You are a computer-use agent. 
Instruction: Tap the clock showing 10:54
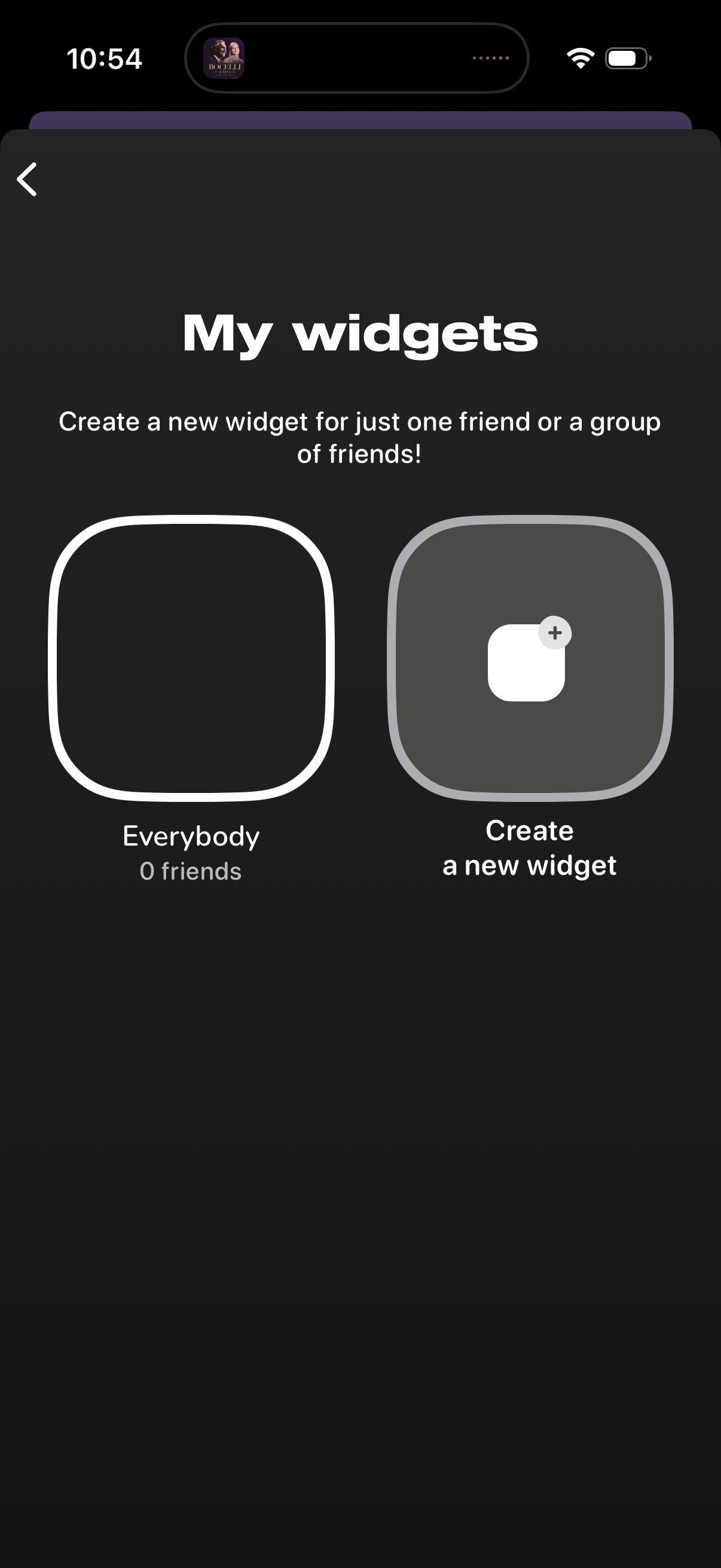click(x=104, y=58)
